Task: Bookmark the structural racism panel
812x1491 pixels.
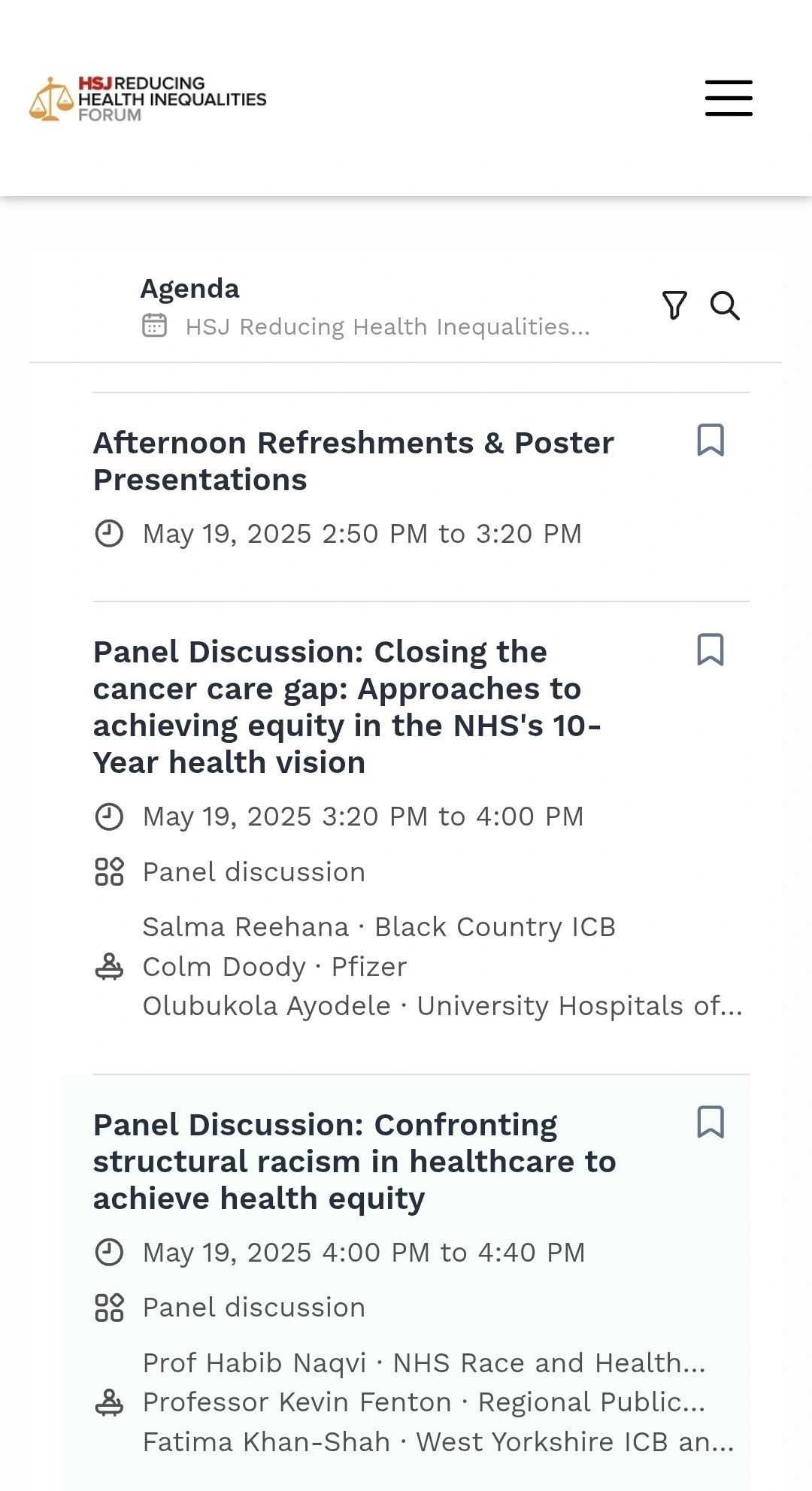Action: pyautogui.click(x=710, y=1123)
